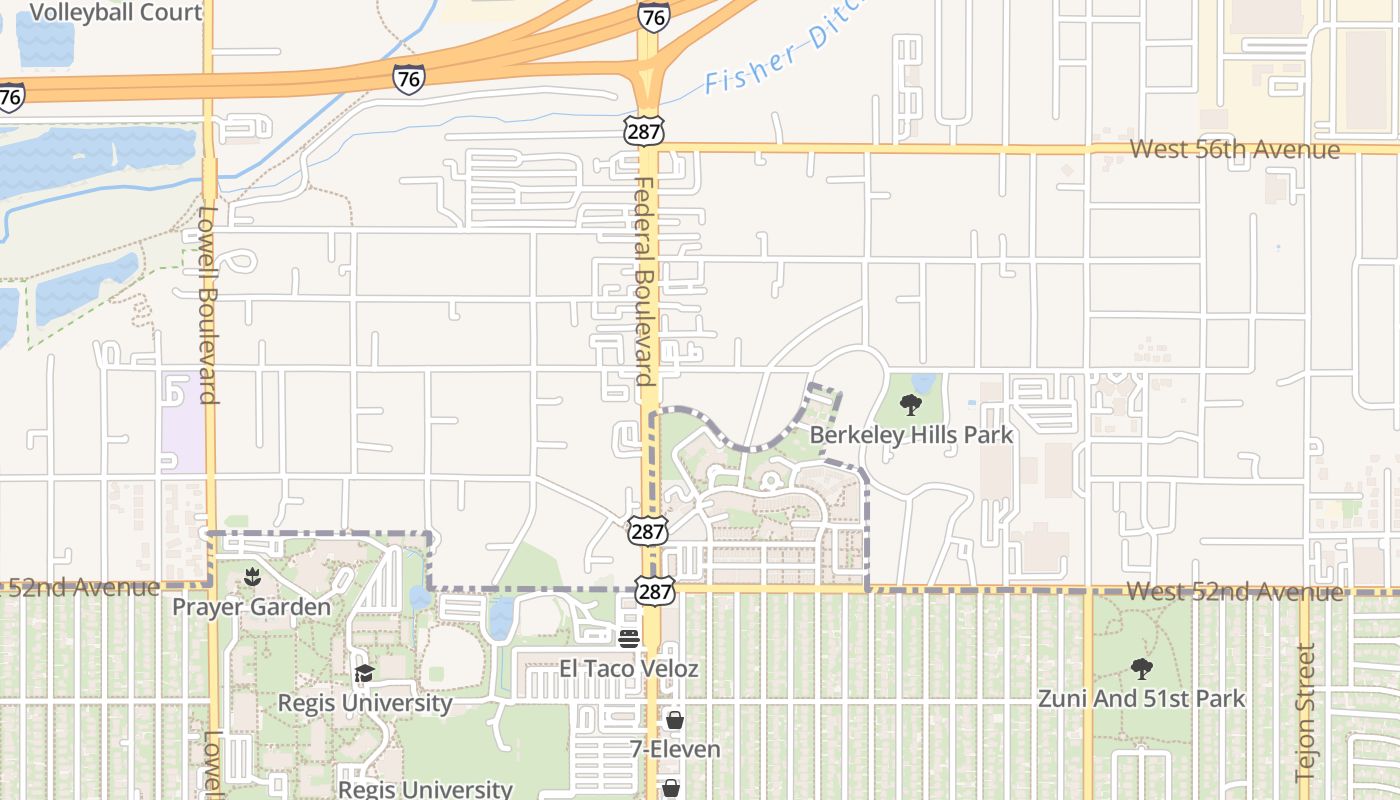Select the Berkeley Hills Park marker

tap(910, 405)
